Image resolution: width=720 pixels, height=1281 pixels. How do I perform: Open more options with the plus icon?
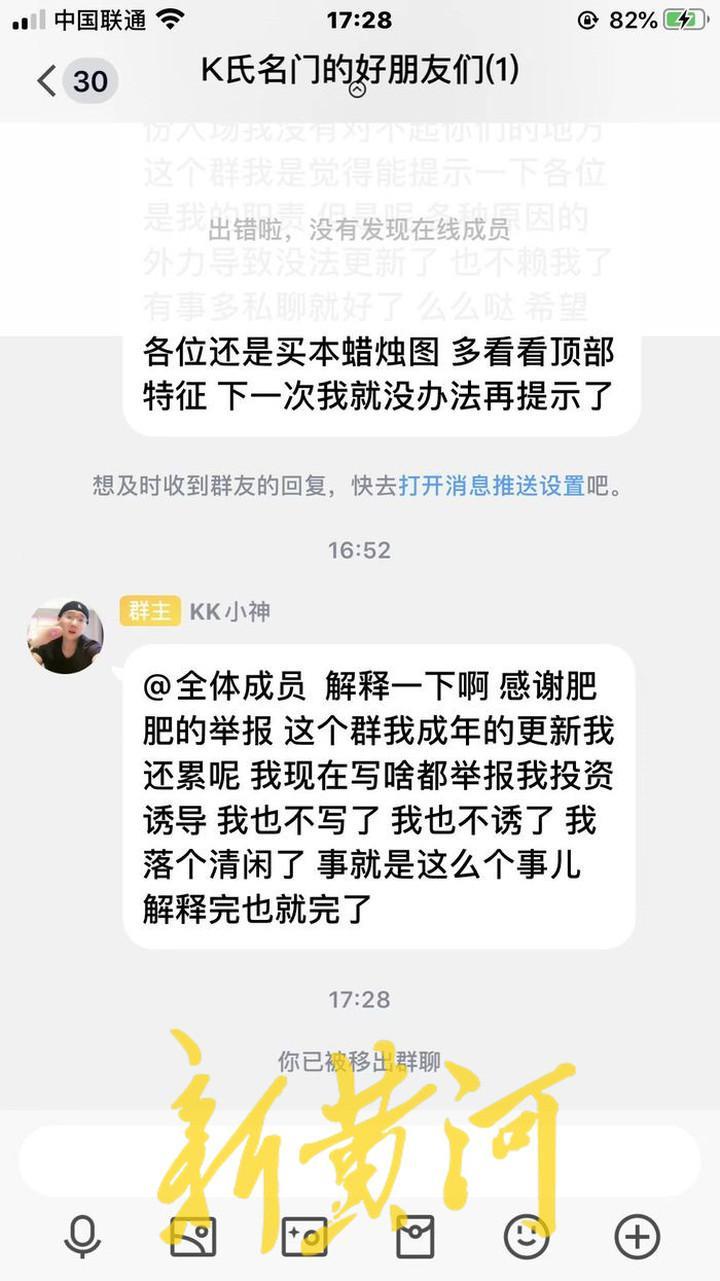click(637, 1238)
